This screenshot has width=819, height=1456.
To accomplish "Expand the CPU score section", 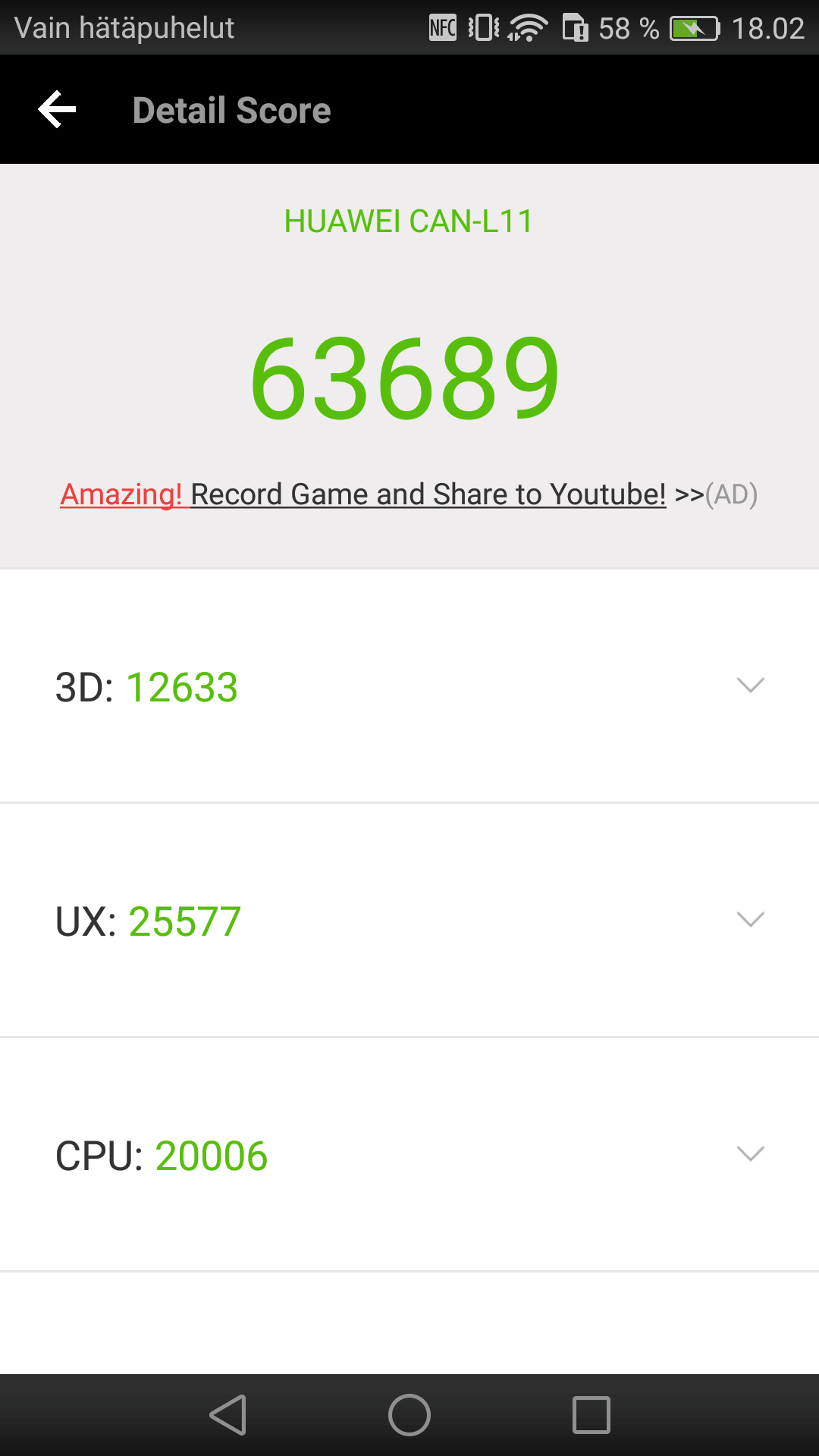I will click(x=750, y=1154).
